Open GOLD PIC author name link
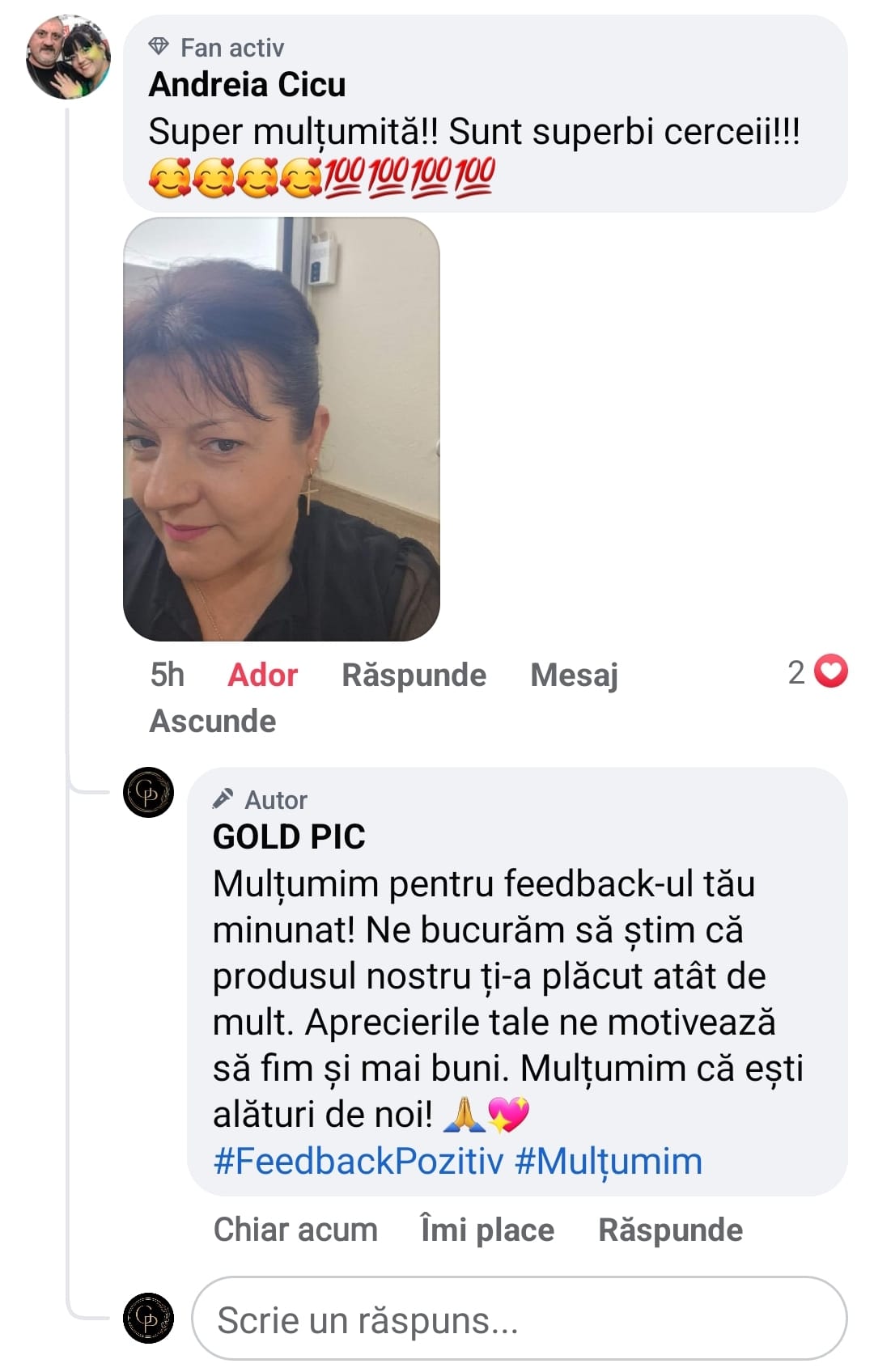This screenshot has width=874, height=1372. click(x=289, y=836)
